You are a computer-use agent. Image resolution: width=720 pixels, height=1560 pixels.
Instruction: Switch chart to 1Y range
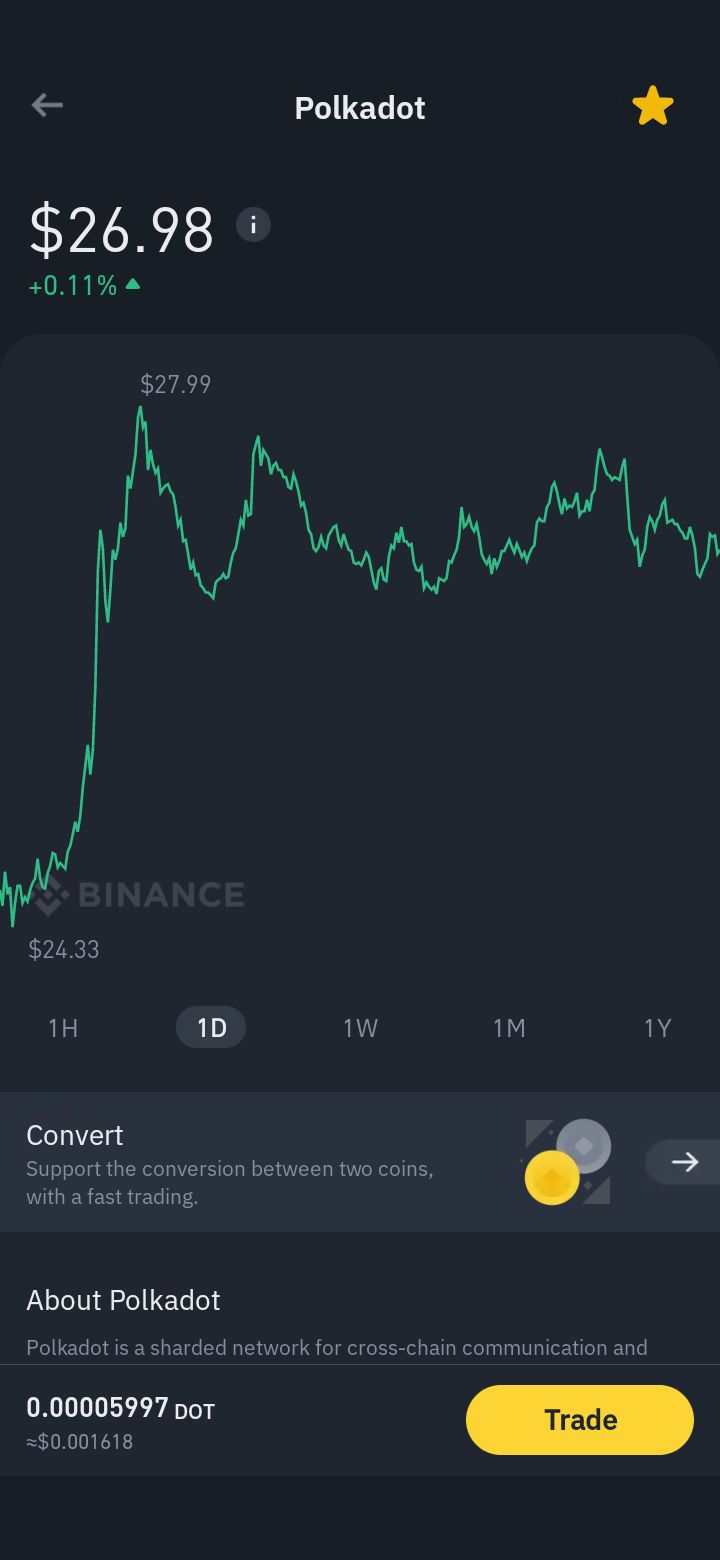[657, 1028]
